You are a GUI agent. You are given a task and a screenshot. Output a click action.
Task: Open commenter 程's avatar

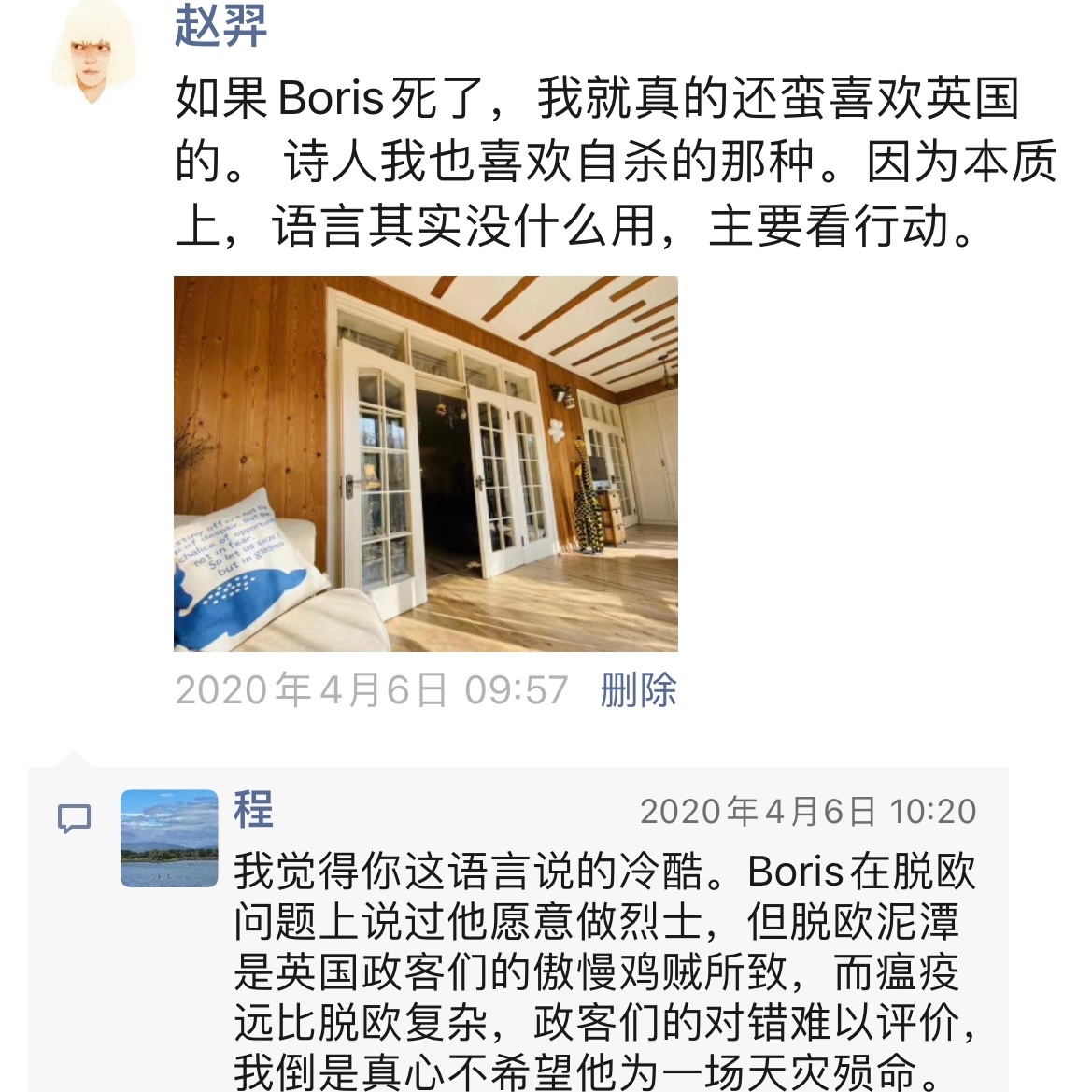tap(169, 838)
